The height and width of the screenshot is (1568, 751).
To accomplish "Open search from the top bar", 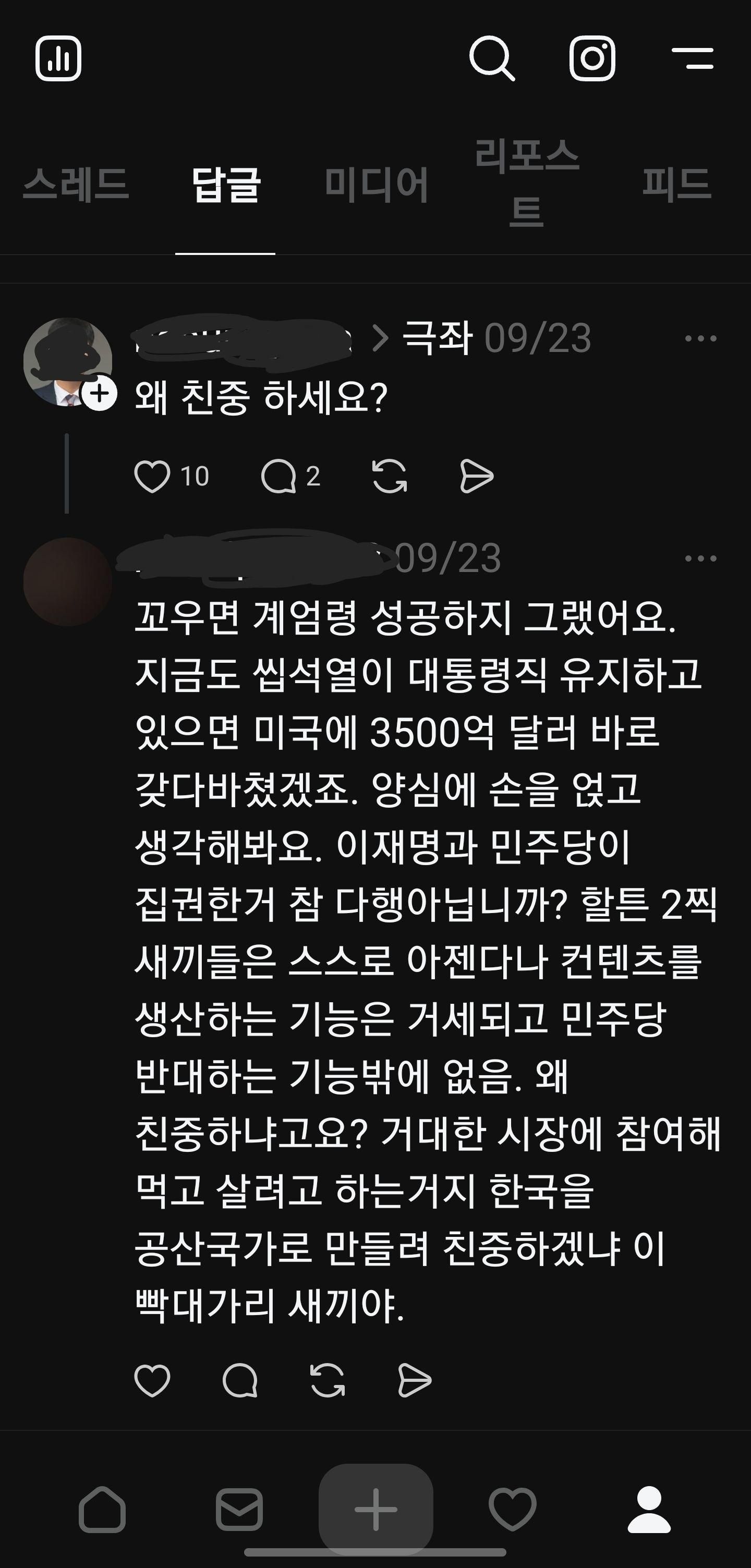I will [x=492, y=58].
